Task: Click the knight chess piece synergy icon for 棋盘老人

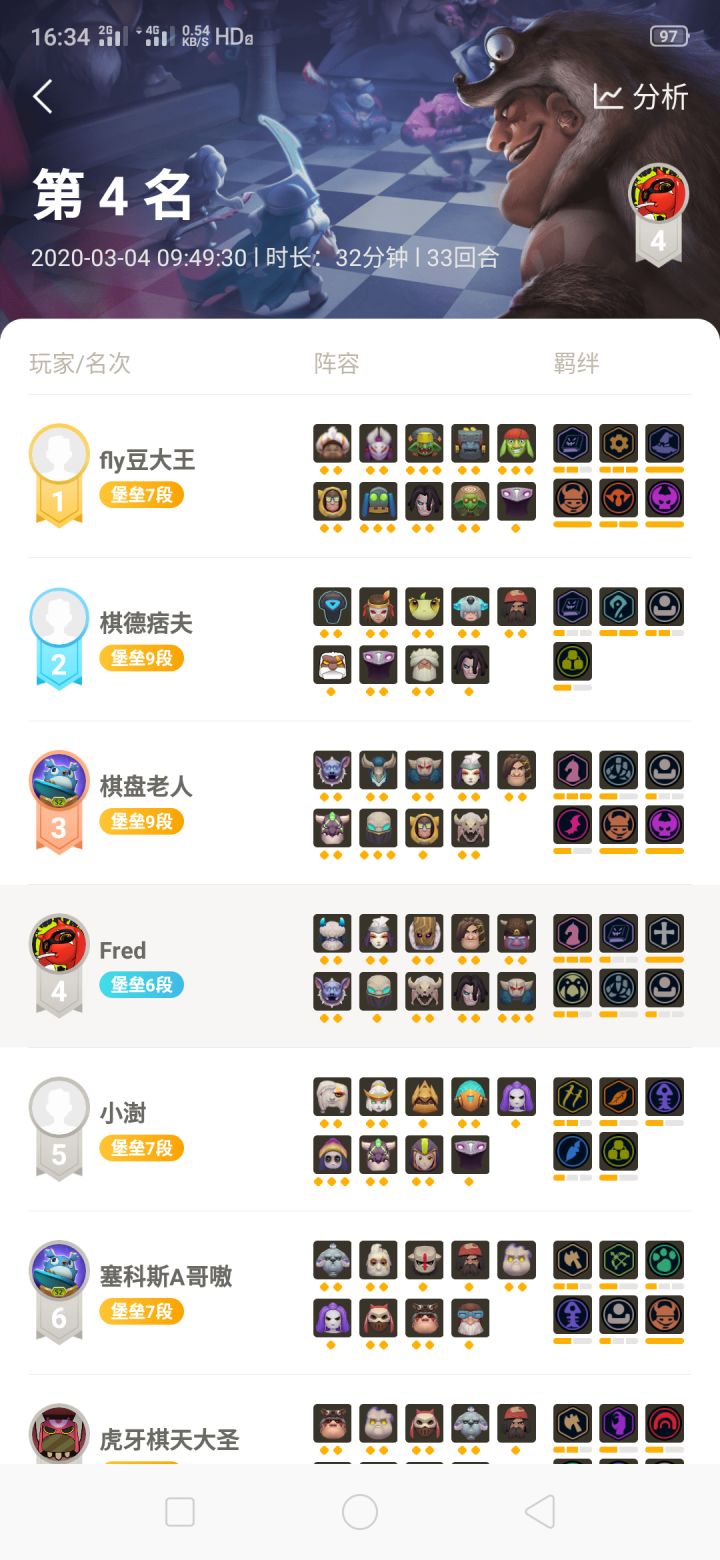Action: pyautogui.click(x=572, y=770)
